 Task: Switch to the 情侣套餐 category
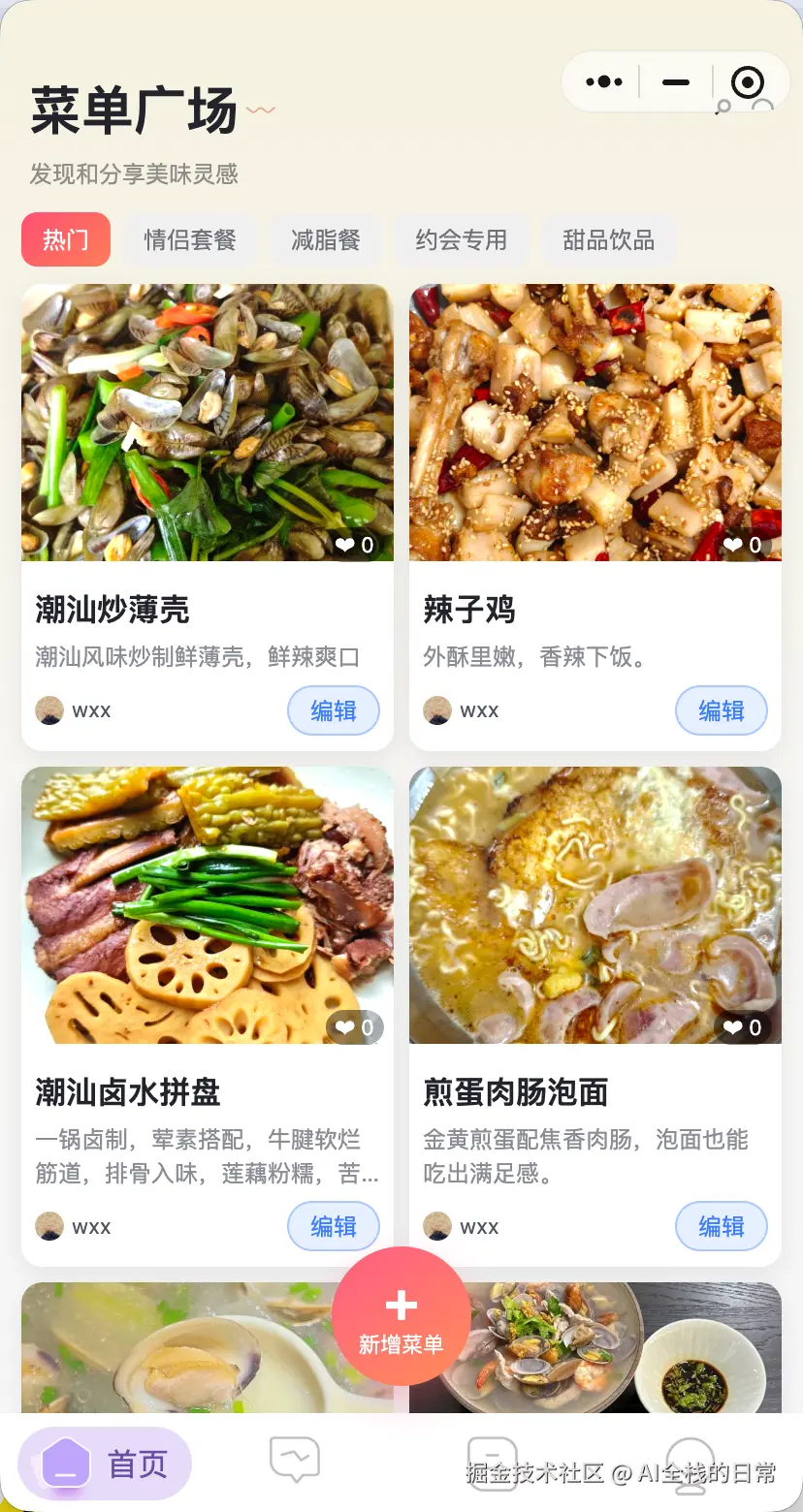coord(190,239)
